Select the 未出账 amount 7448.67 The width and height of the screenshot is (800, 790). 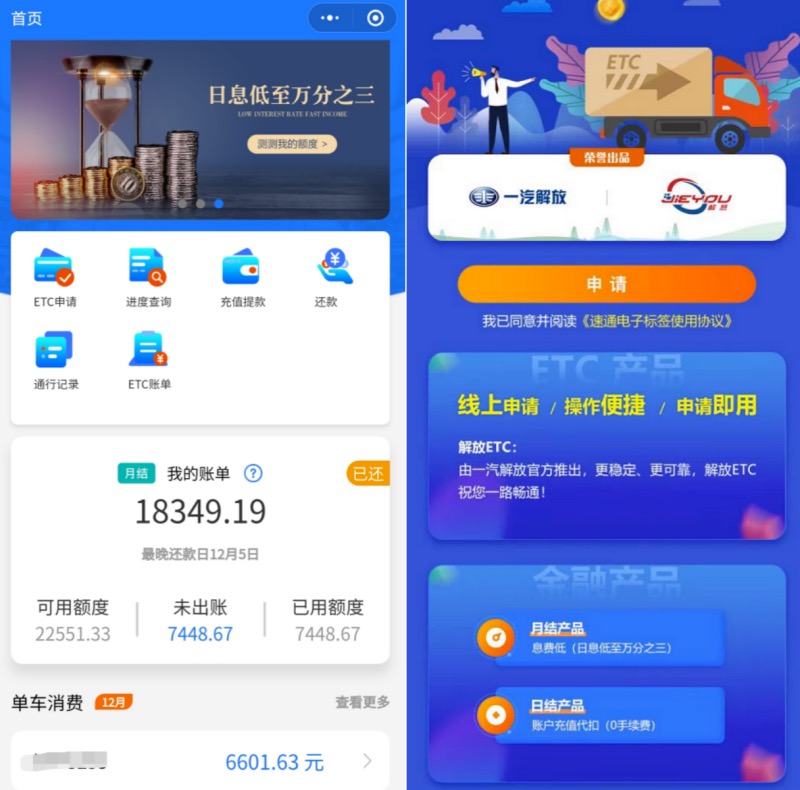[x=200, y=634]
